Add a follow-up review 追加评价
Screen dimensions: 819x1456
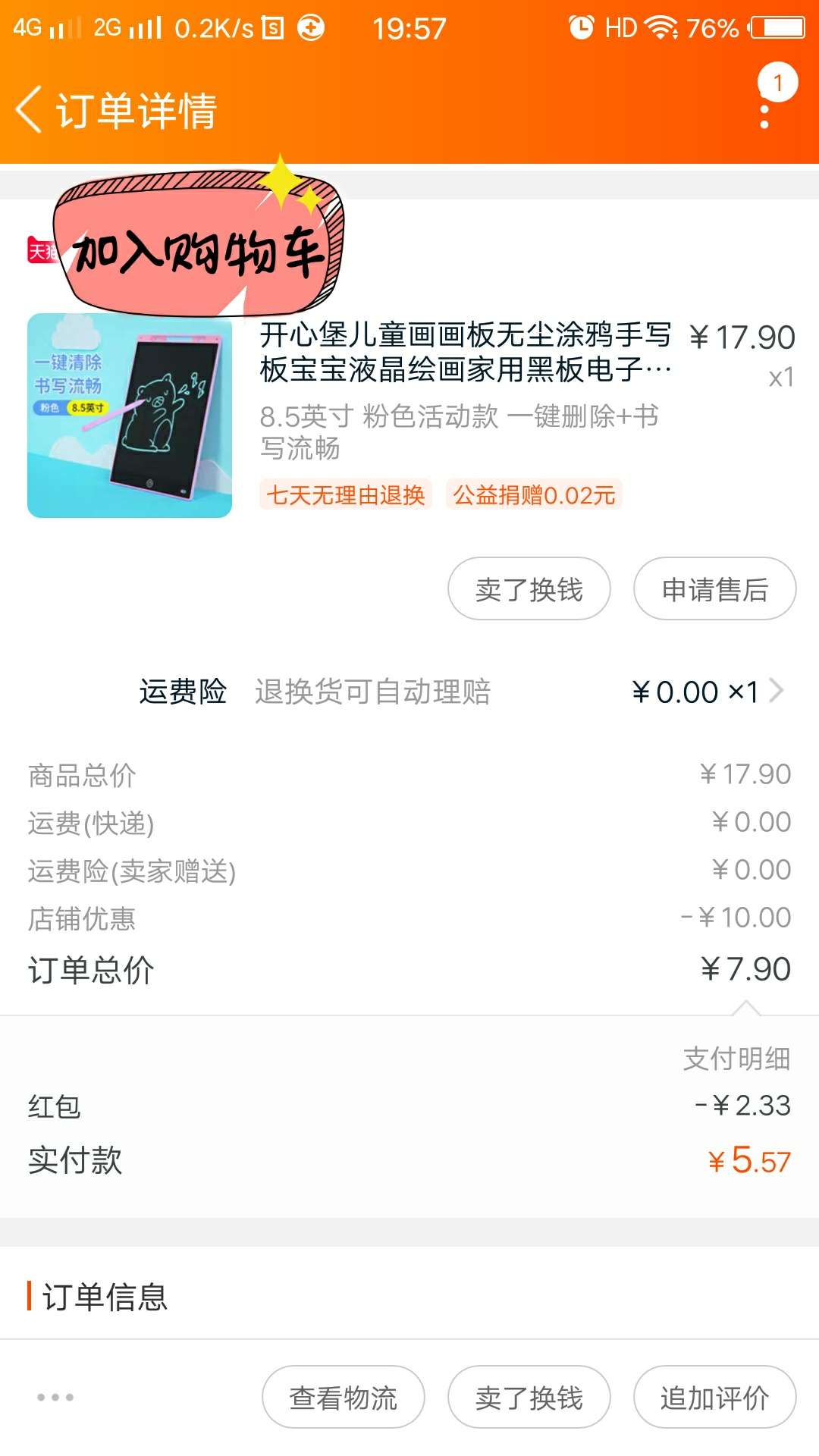[714, 1397]
